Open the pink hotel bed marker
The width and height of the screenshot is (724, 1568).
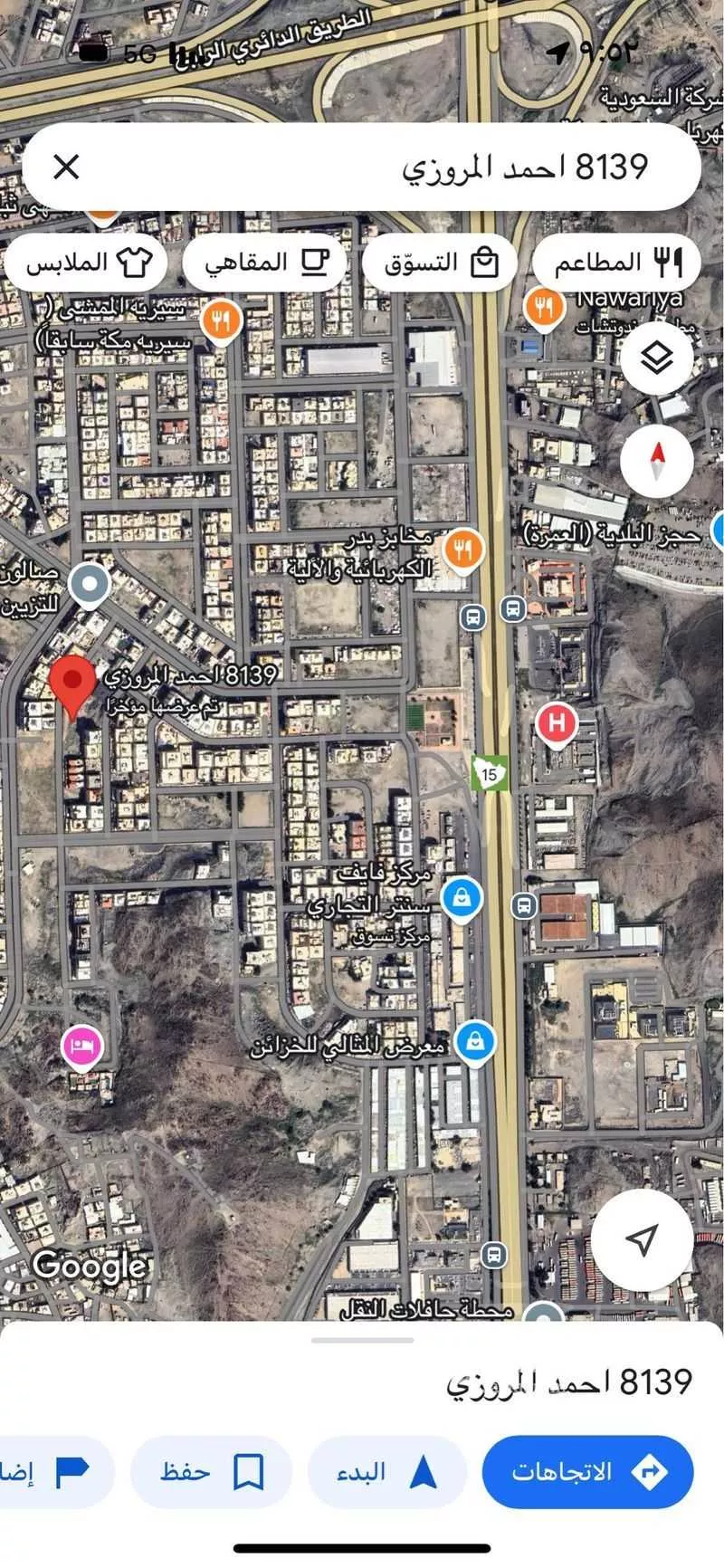pos(82,1046)
